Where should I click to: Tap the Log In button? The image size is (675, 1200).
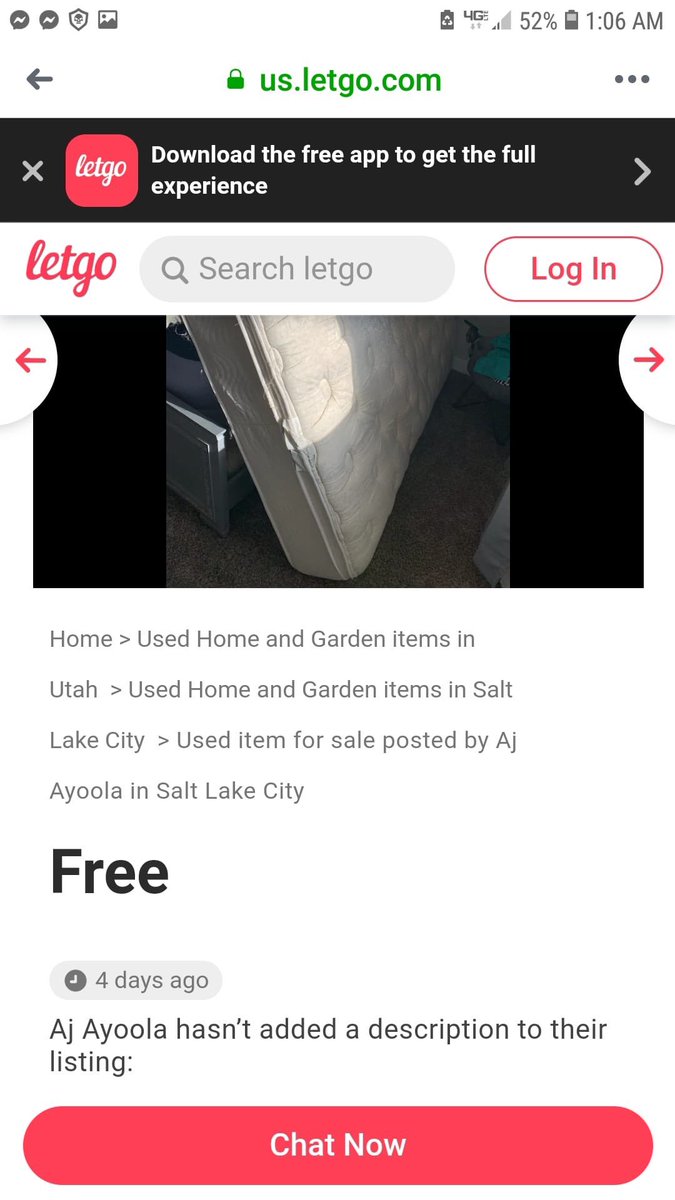pos(573,269)
